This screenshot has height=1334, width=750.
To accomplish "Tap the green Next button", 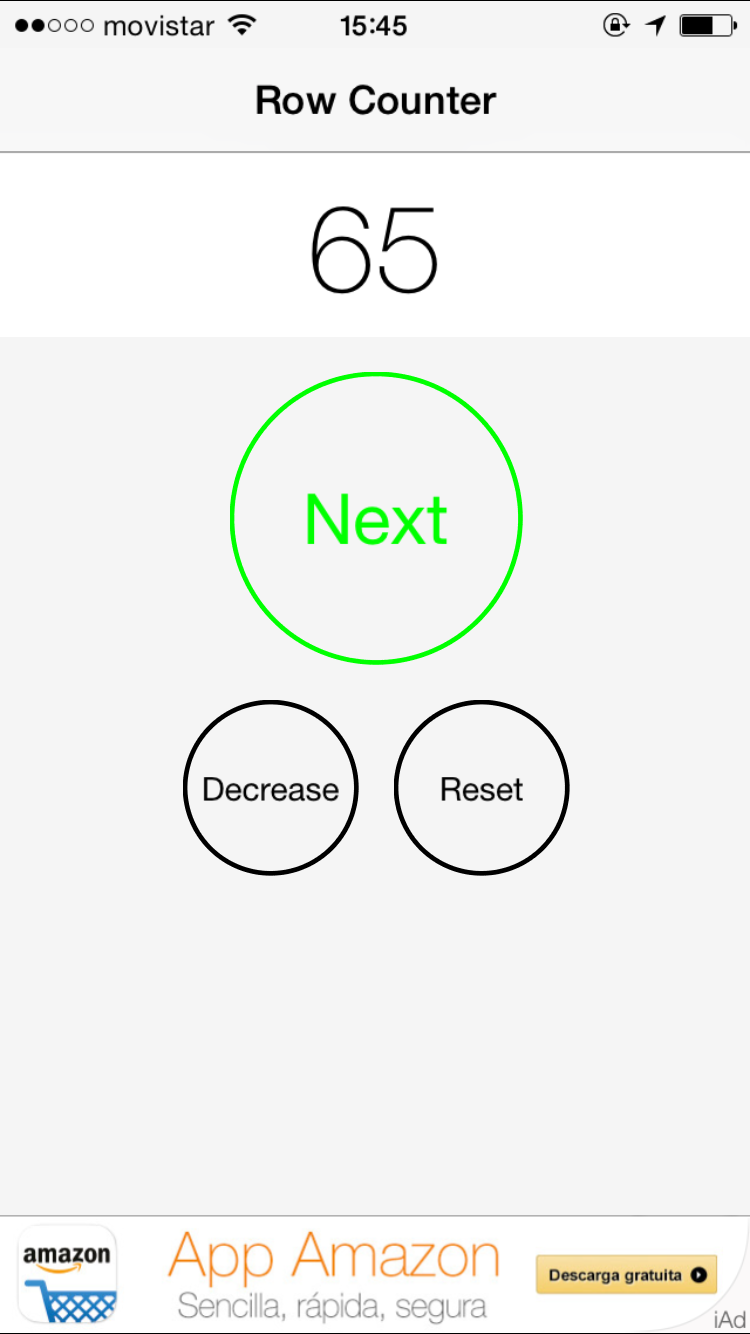I will pyautogui.click(x=376, y=518).
